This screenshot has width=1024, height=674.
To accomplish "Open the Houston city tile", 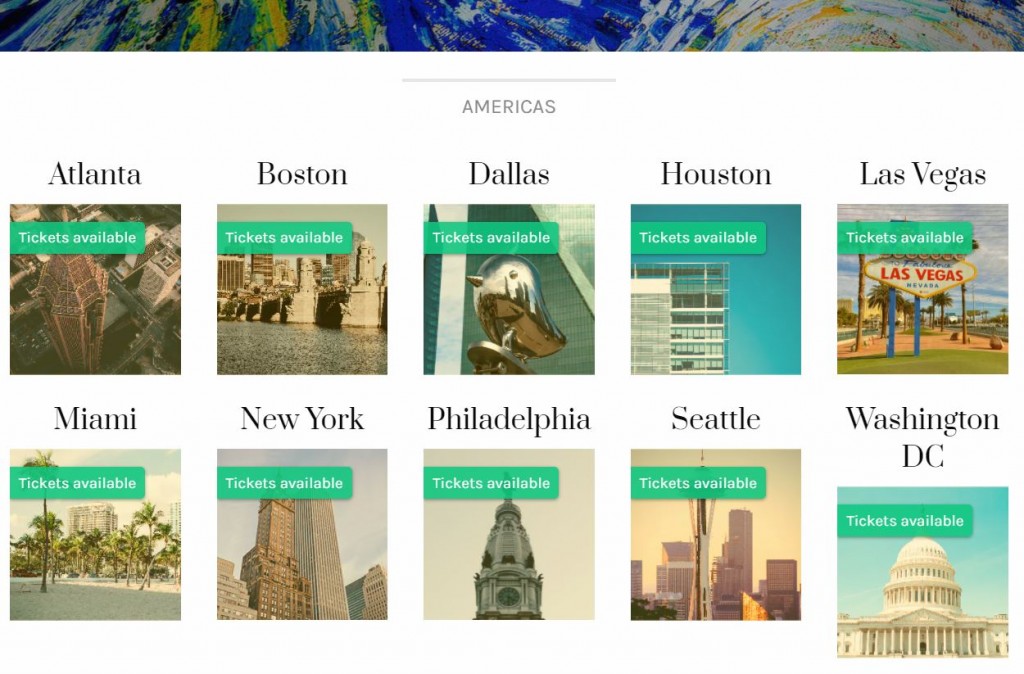I will (716, 290).
